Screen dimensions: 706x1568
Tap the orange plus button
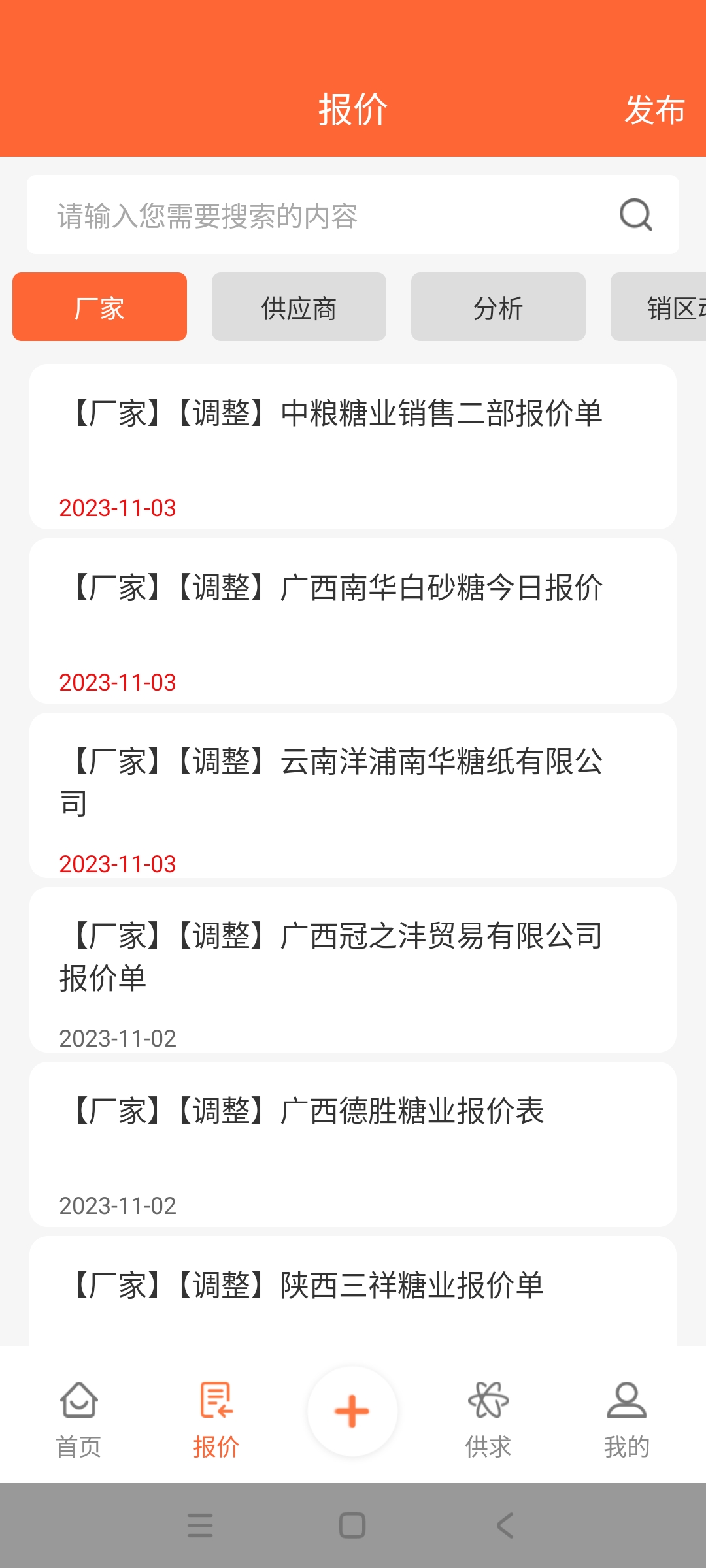click(x=352, y=1411)
